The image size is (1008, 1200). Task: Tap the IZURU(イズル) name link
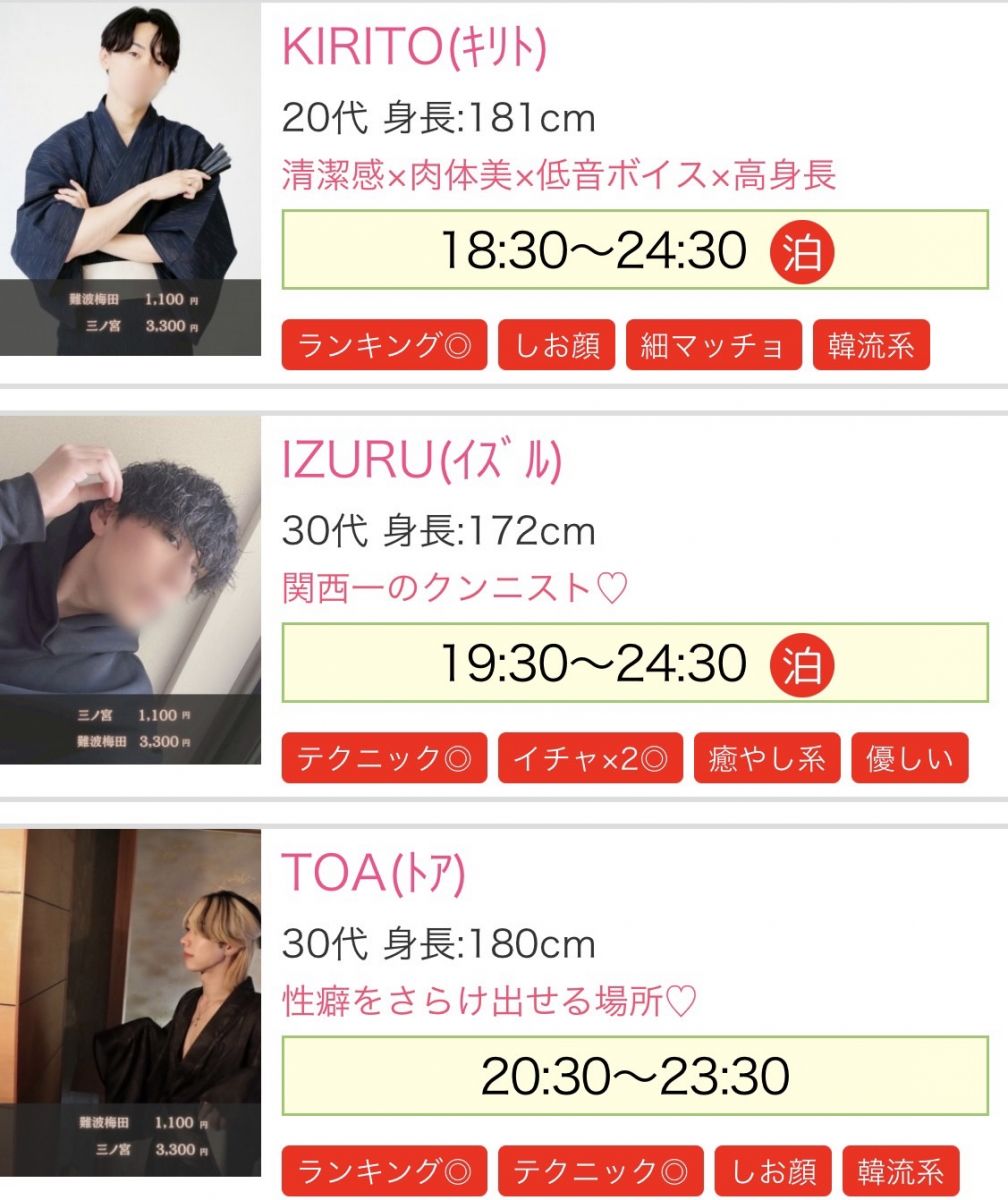pos(422,460)
